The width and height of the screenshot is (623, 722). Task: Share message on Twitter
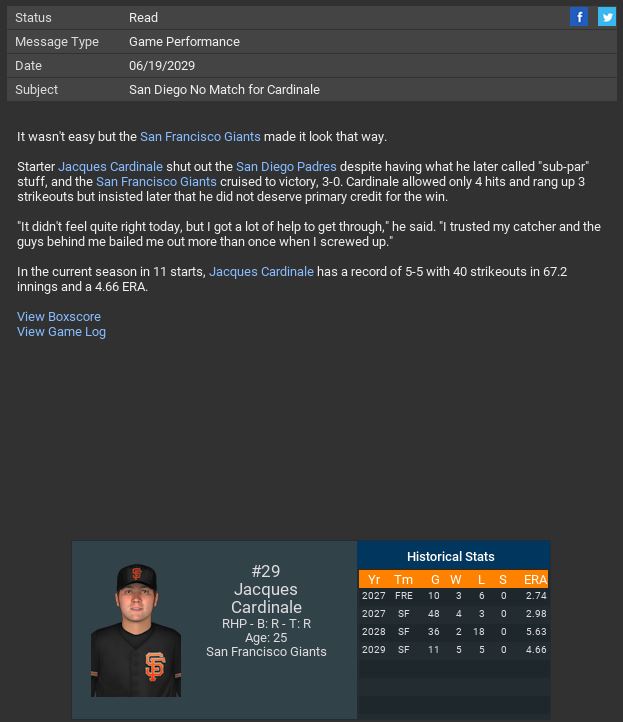607,17
